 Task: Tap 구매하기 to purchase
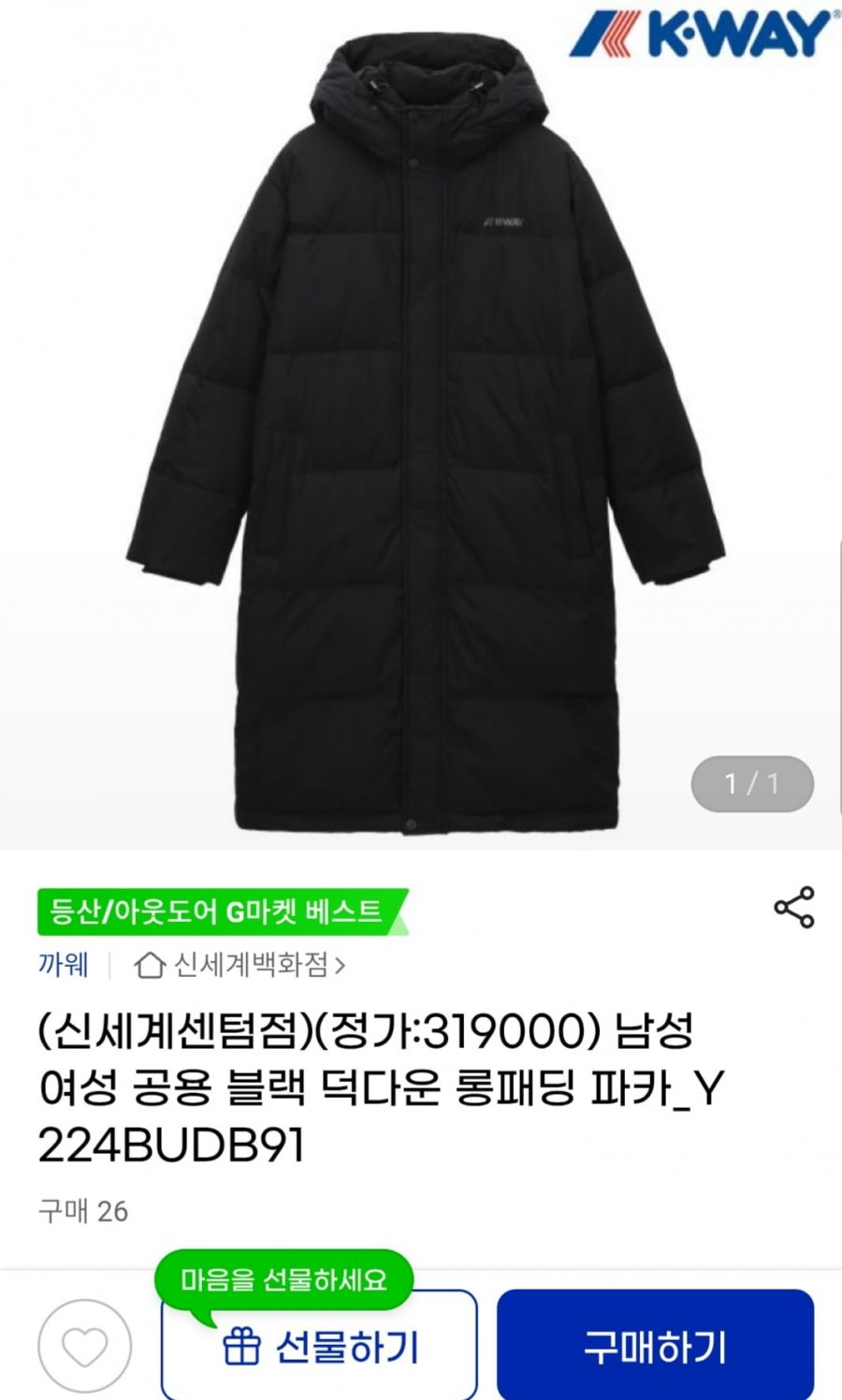pyautogui.click(x=655, y=1347)
